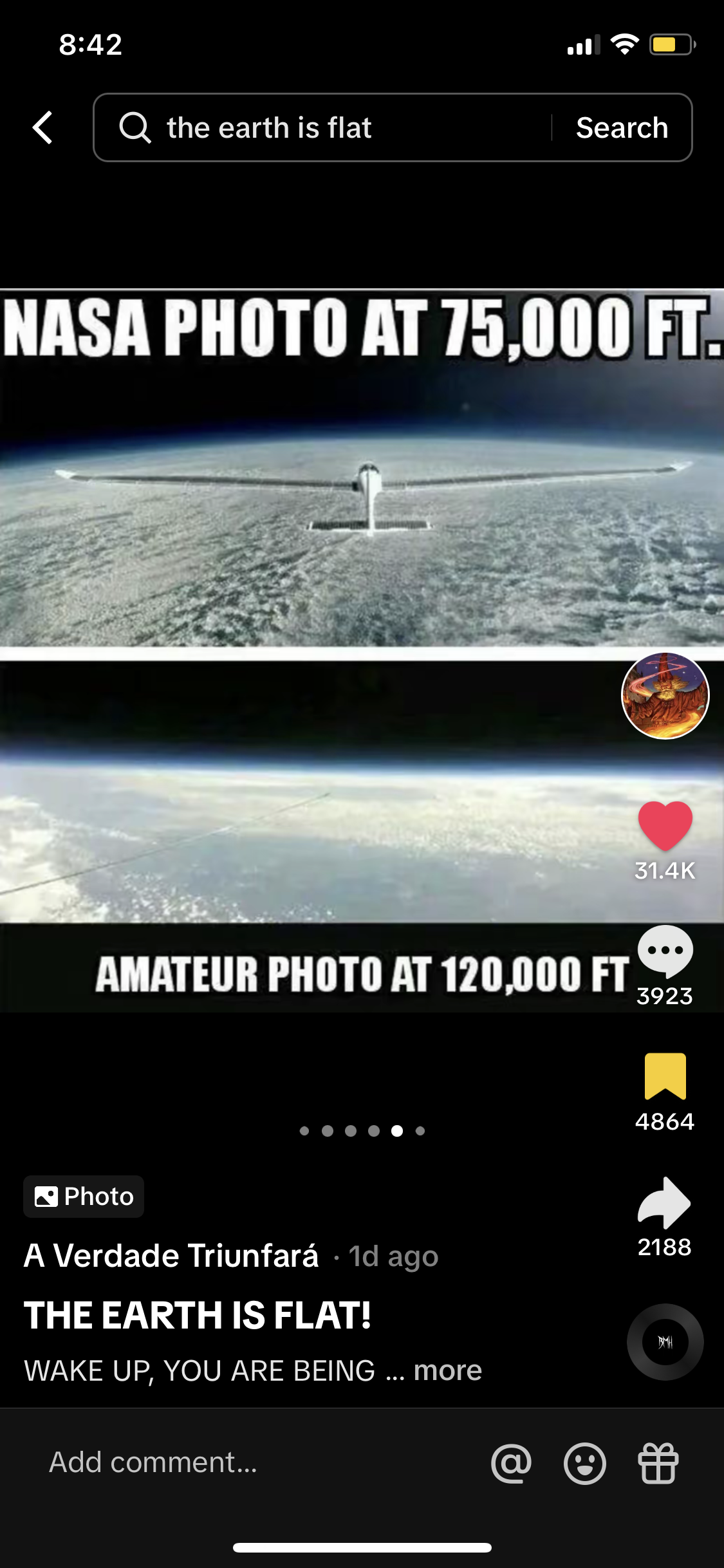Viewport: 724px width, 1568px height.
Task: Open the gift icon
Action: (x=658, y=1463)
